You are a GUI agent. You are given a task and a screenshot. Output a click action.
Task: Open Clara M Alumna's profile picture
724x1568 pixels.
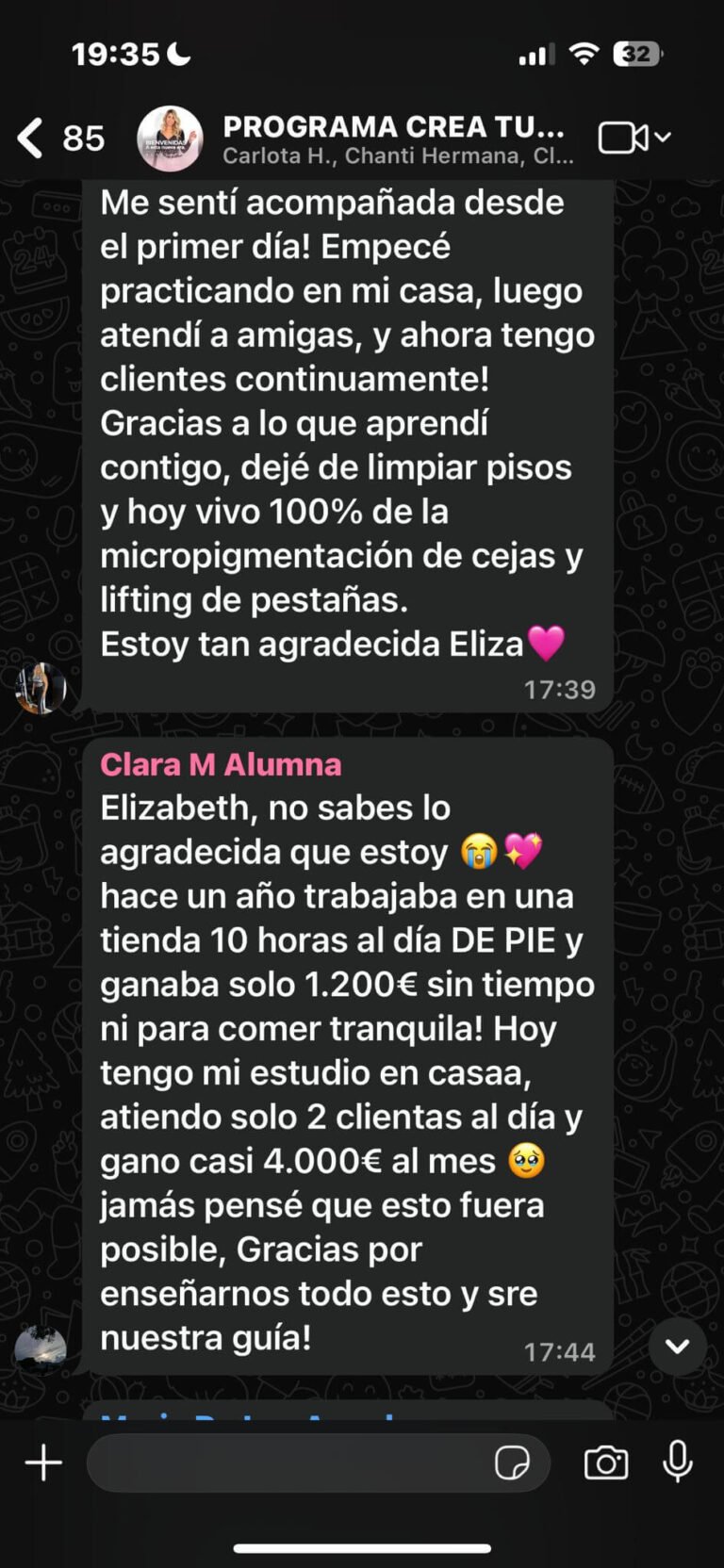coord(41,1348)
